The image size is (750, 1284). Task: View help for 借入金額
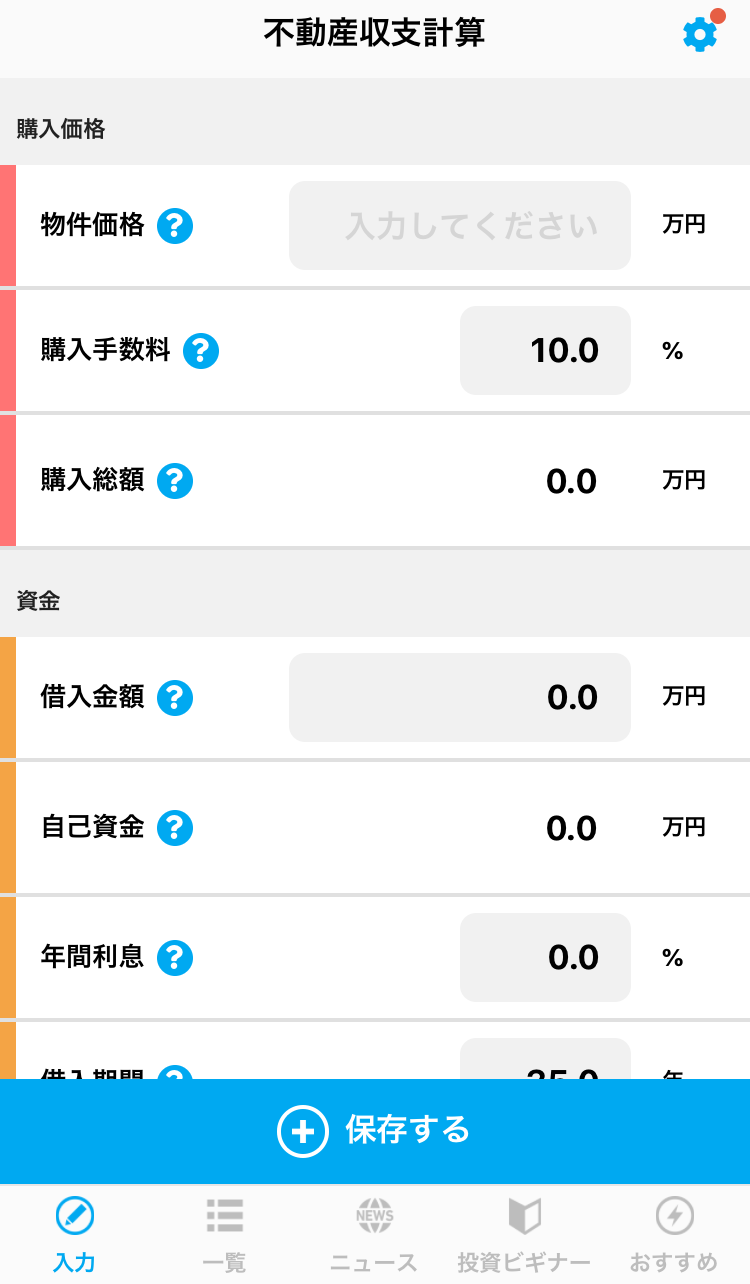tap(175, 698)
